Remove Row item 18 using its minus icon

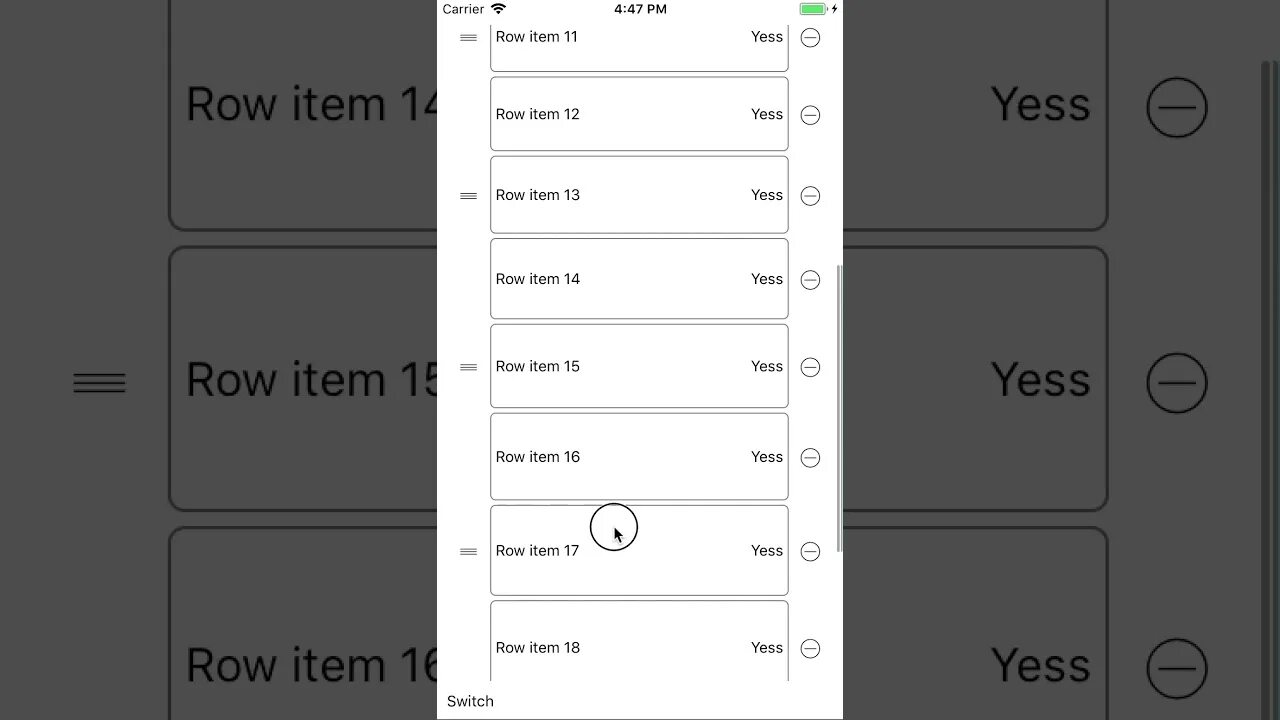pos(810,649)
